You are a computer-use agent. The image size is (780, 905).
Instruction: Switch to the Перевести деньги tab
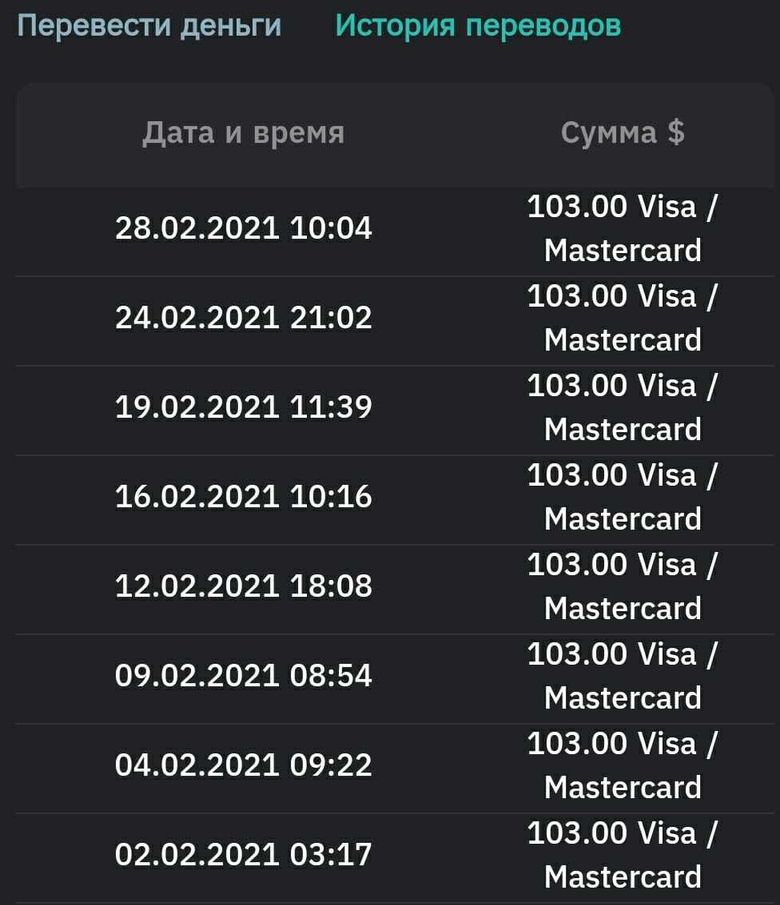point(149,25)
